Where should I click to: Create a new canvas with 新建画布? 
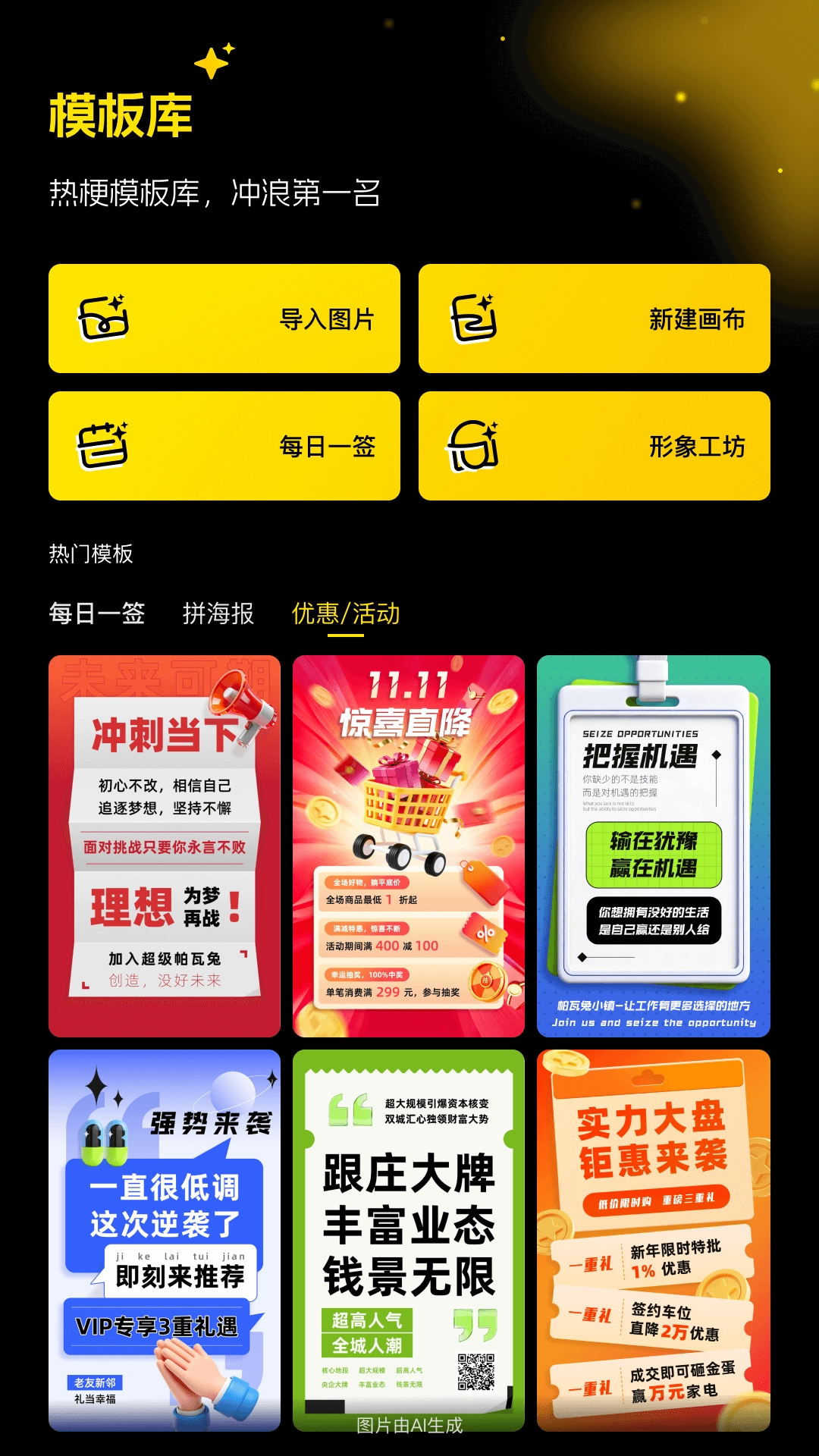(x=595, y=318)
